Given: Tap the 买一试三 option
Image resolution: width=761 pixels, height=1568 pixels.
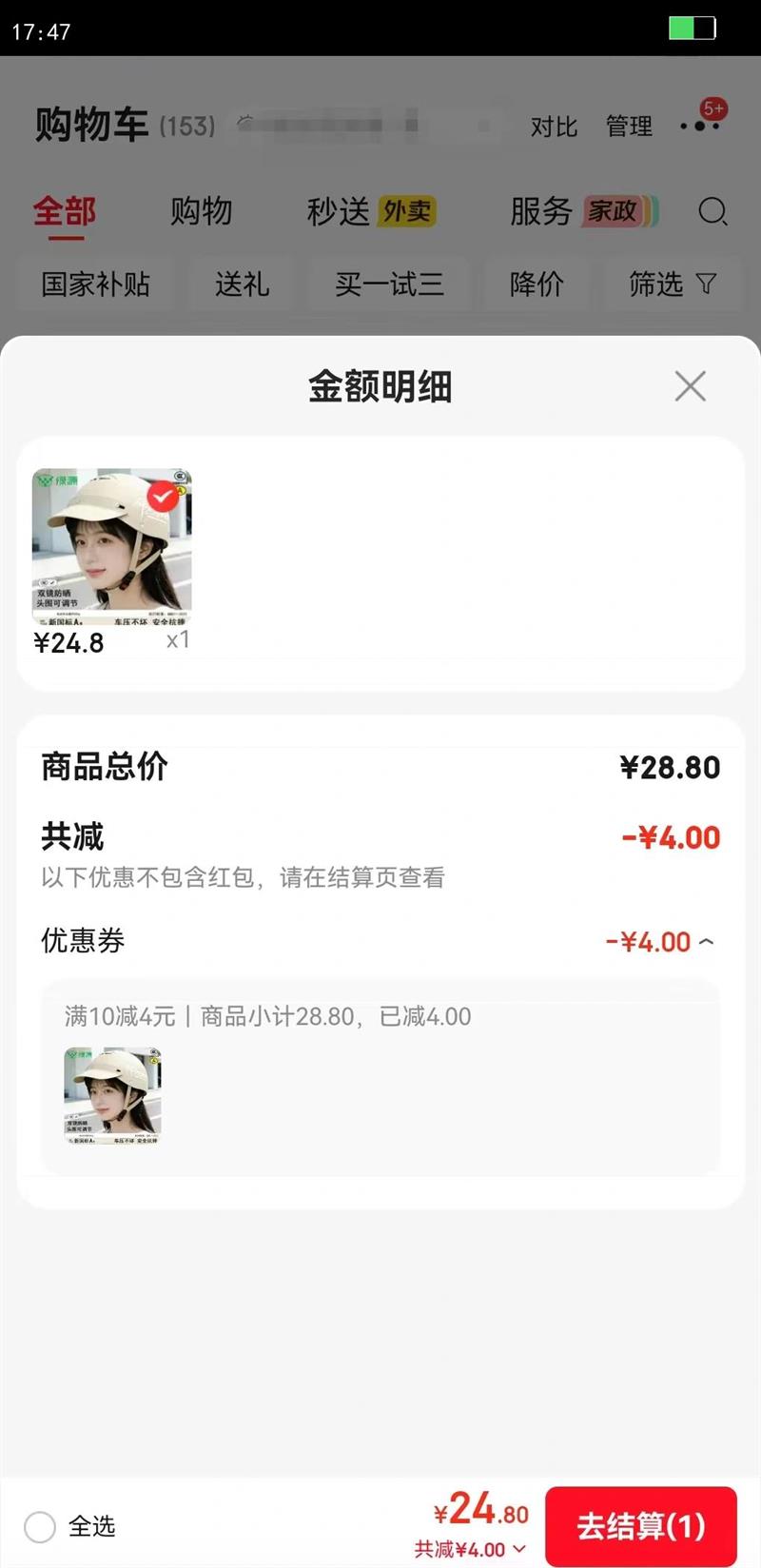Looking at the screenshot, I should [x=388, y=284].
